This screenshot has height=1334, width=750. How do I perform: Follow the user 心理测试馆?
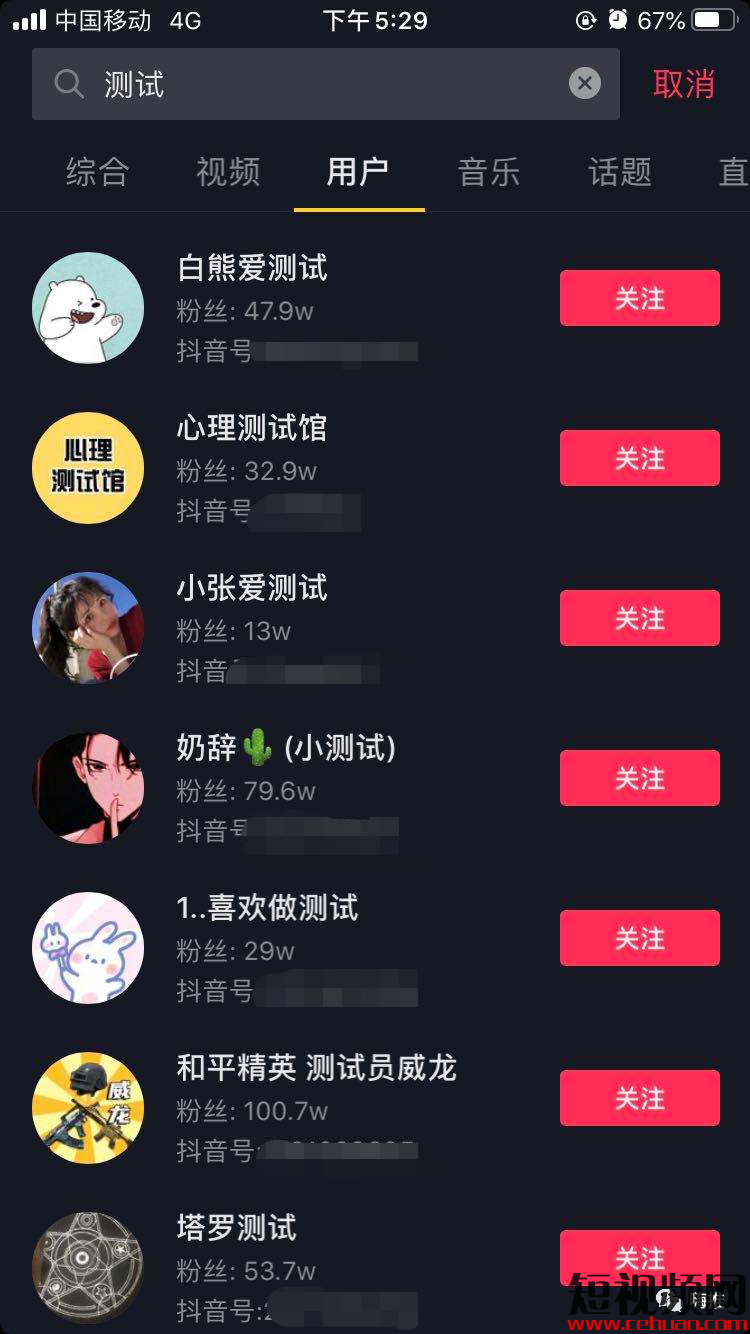pos(639,458)
